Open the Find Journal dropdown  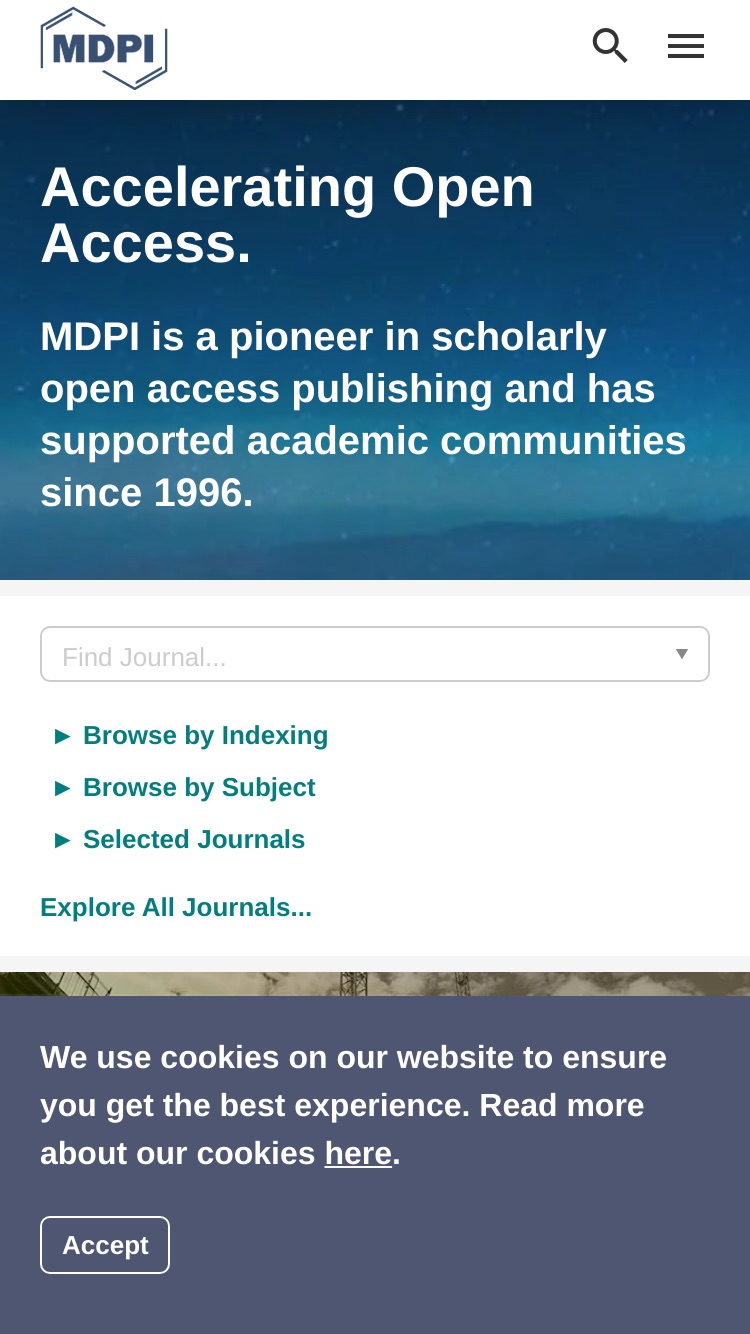375,654
